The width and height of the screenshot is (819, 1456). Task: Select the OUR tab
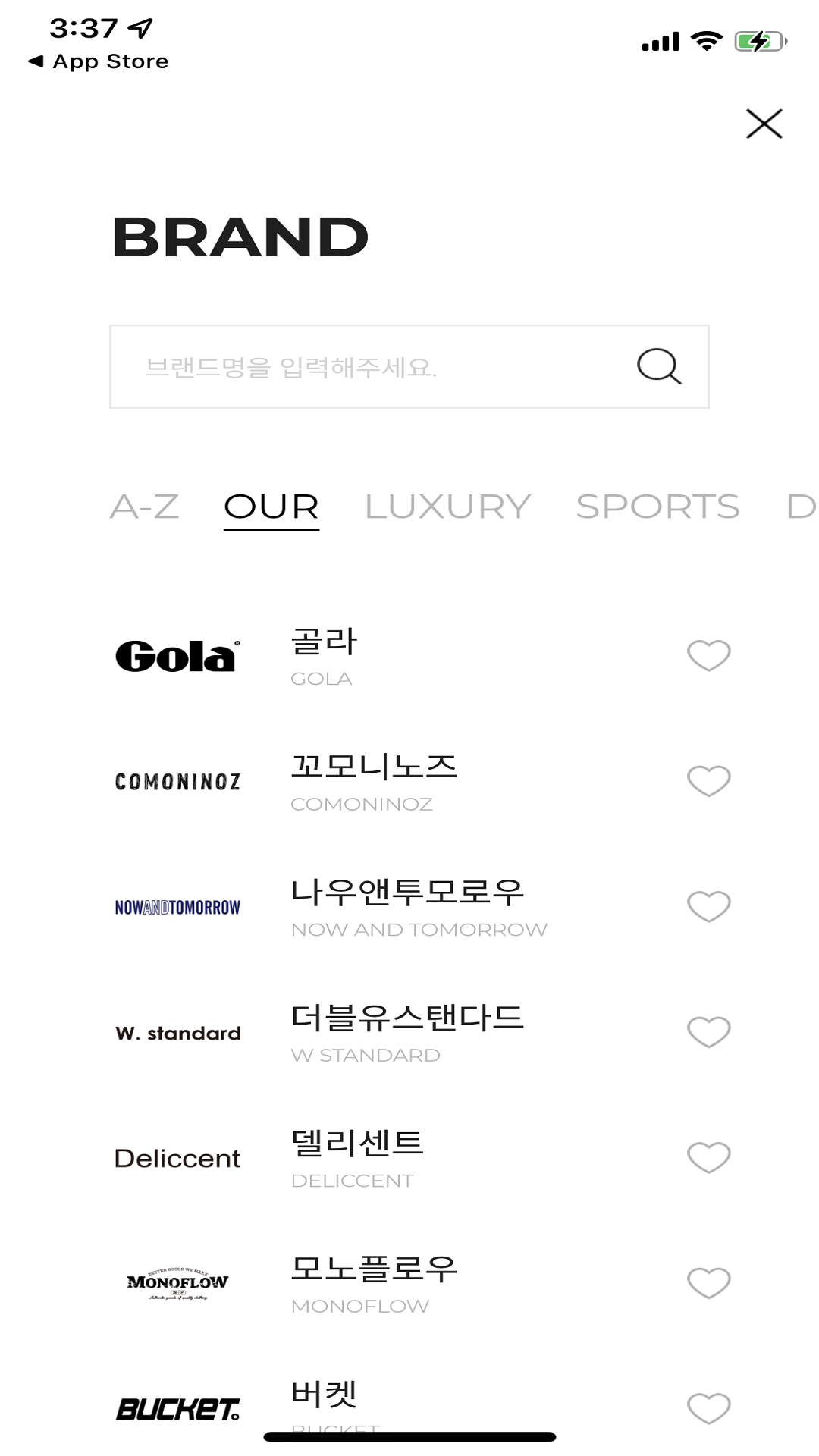pos(271,507)
